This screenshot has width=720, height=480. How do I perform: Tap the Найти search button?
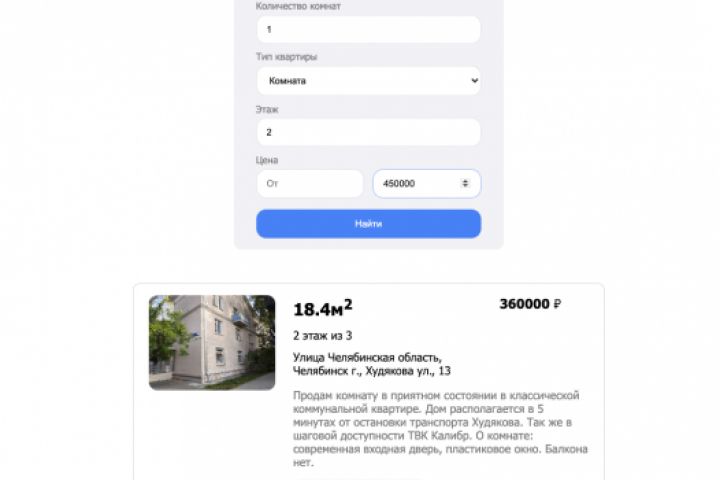pos(368,224)
